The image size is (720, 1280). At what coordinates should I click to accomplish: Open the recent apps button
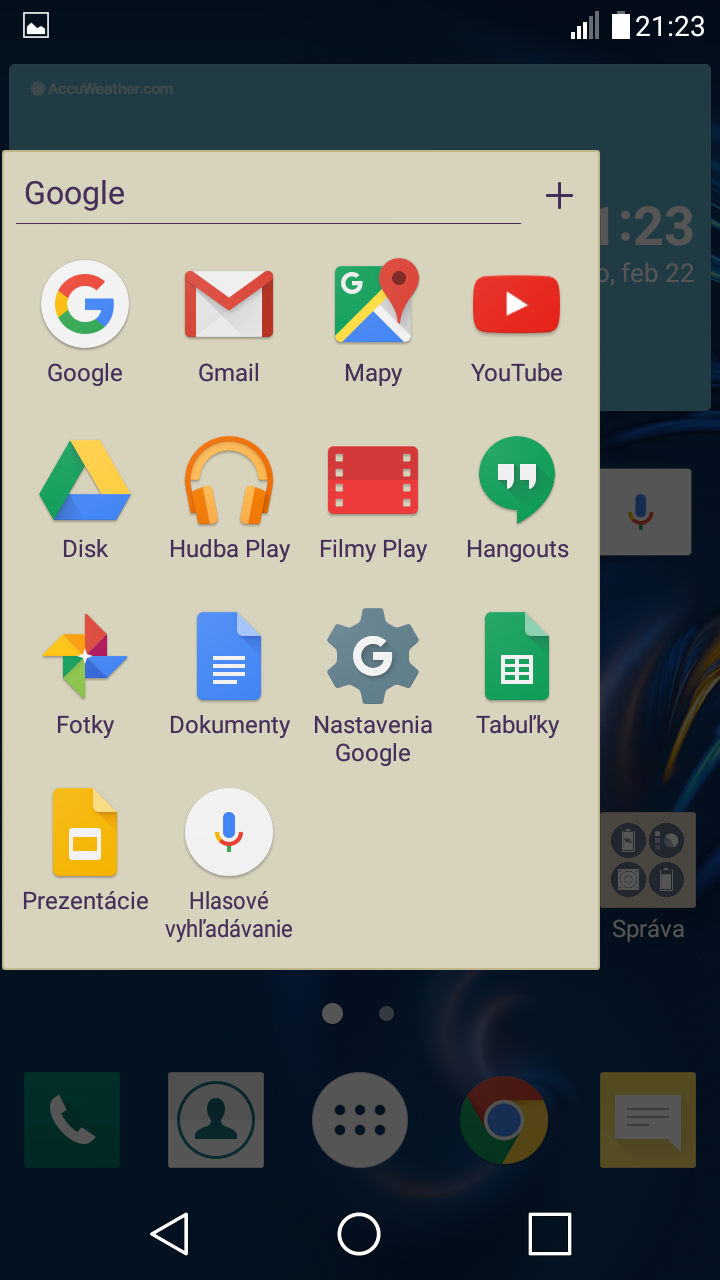coord(549,1234)
